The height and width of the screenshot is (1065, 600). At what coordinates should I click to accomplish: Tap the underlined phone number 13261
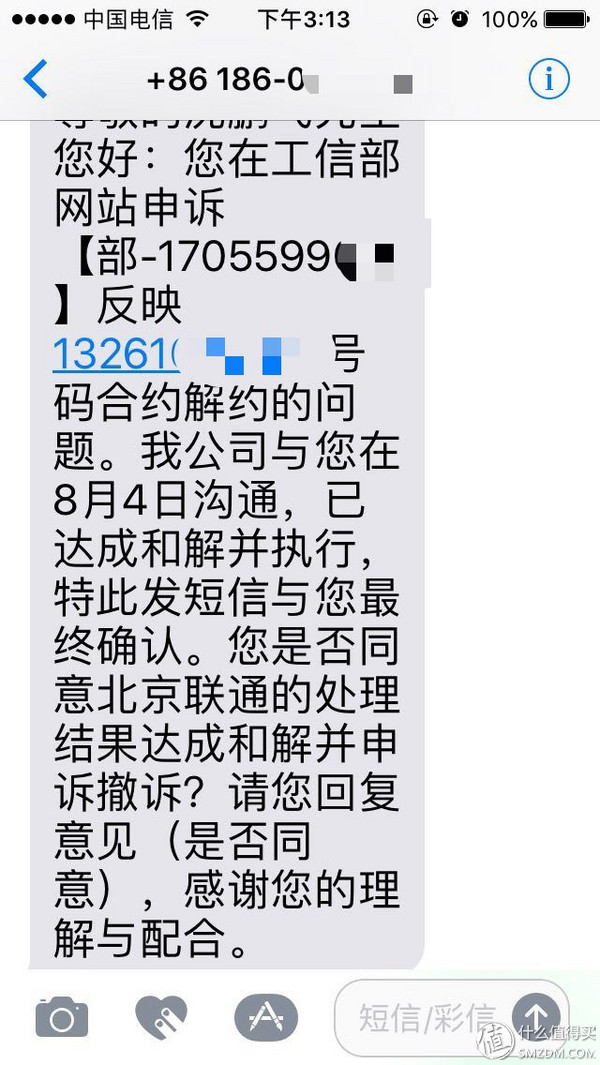pos(115,354)
